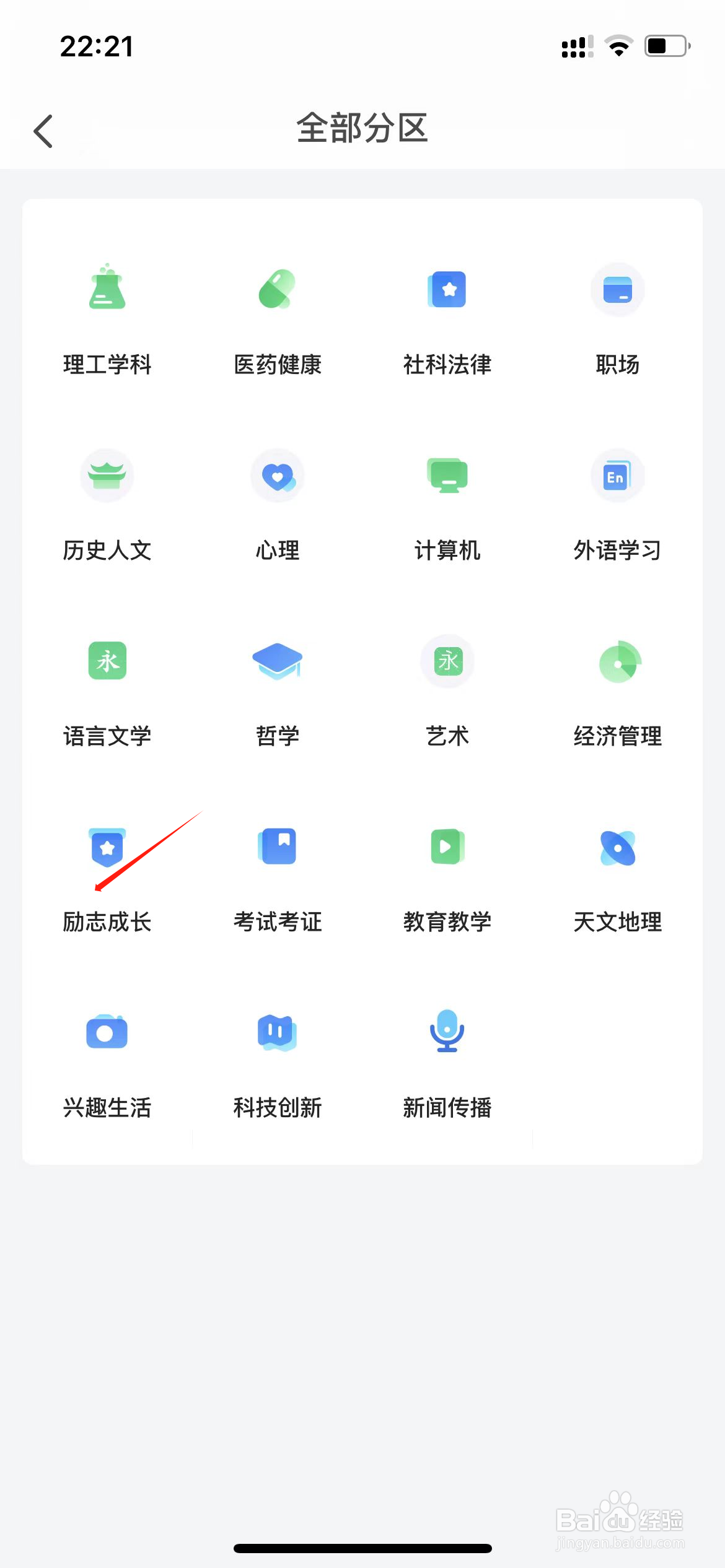Open the 历史人文 category
The height and width of the screenshot is (1568, 725).
[x=107, y=506]
